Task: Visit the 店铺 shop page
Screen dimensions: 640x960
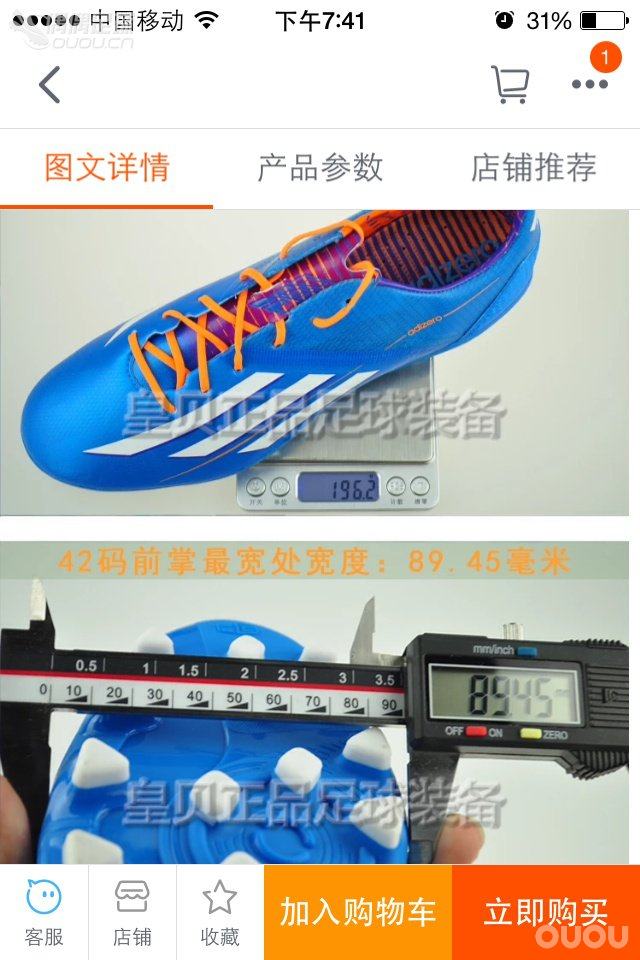Action: click(x=132, y=912)
